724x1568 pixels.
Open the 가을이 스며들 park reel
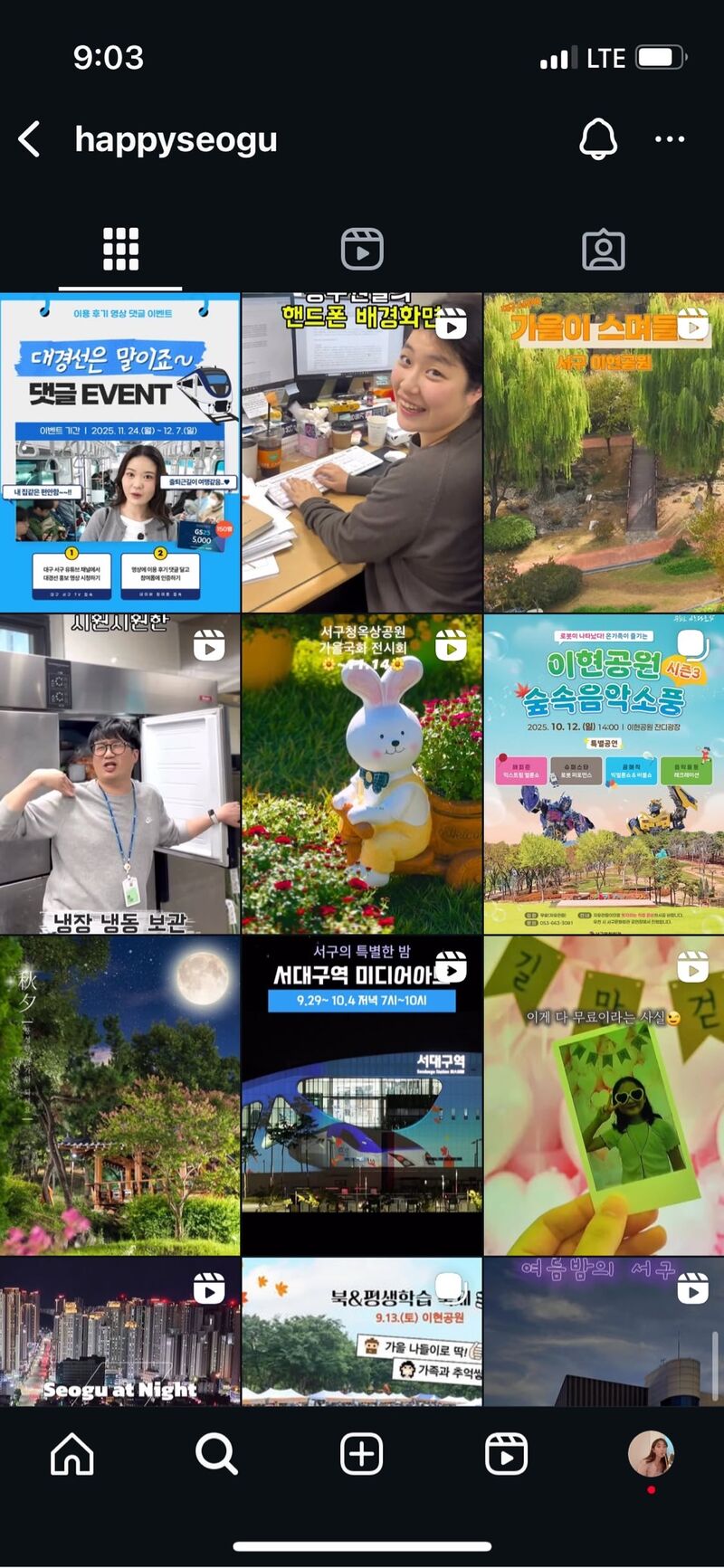(604, 452)
